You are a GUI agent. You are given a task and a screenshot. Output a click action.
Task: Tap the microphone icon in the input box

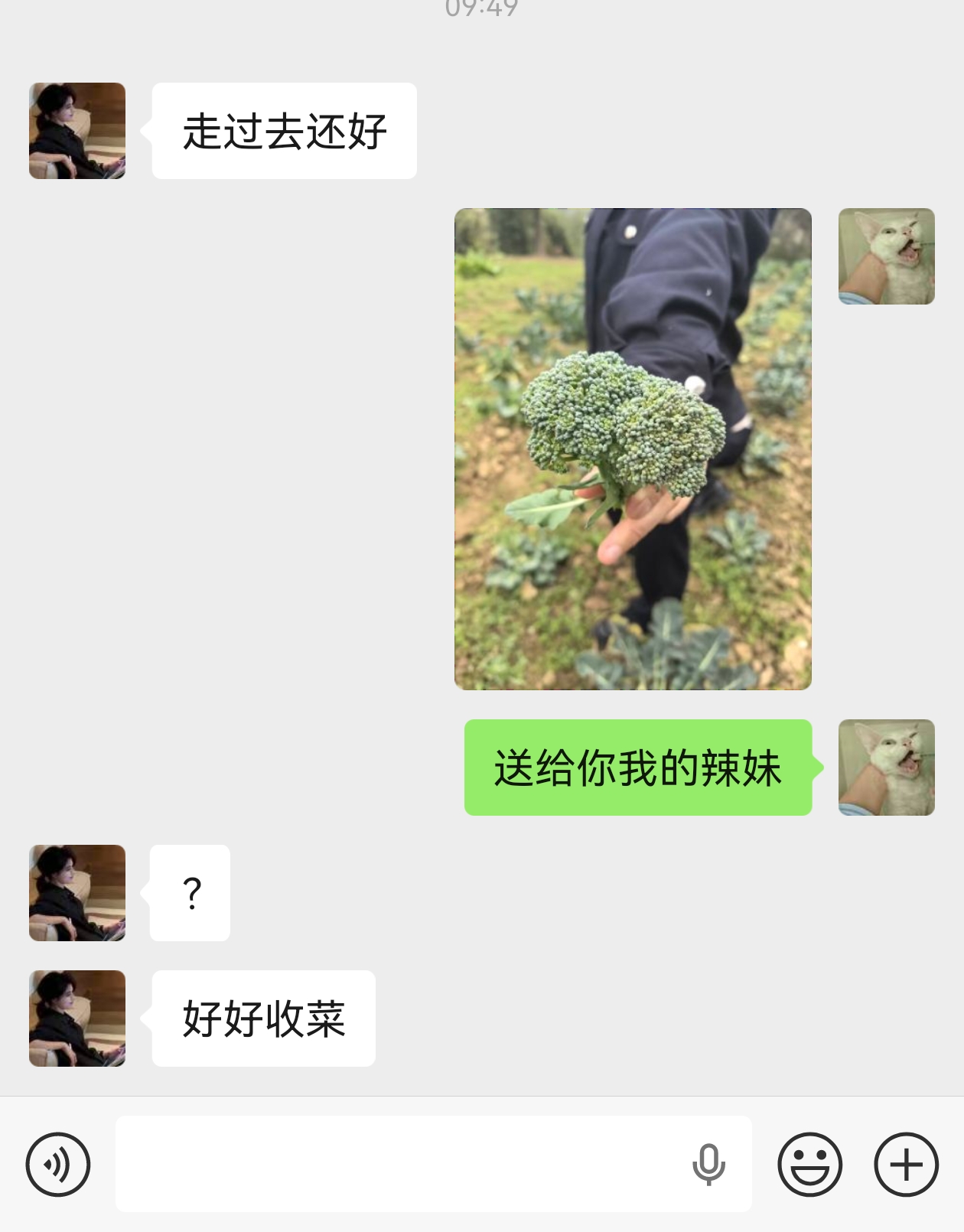pyautogui.click(x=708, y=1164)
